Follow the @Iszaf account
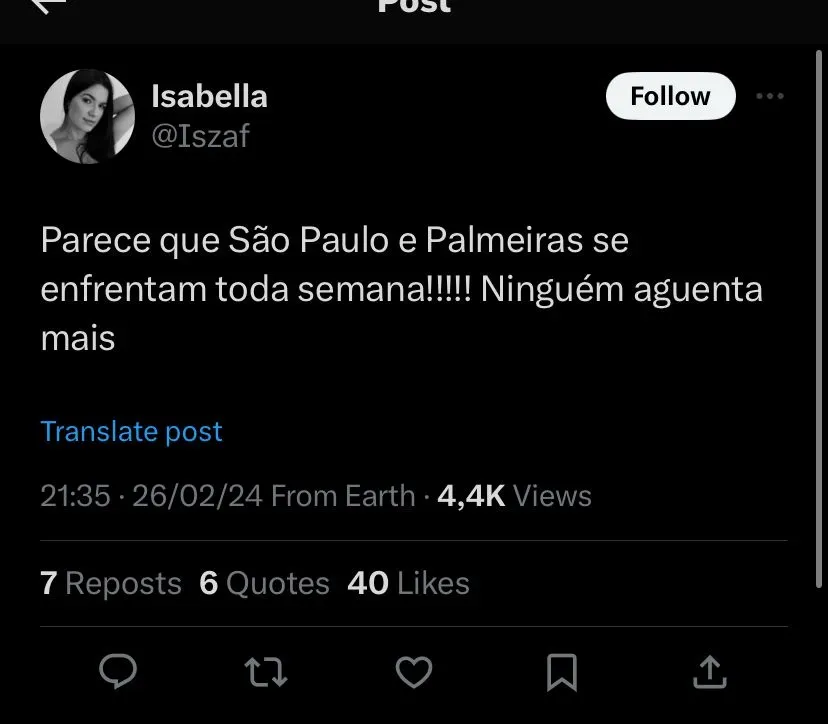Image resolution: width=828 pixels, height=724 pixels. (670, 96)
